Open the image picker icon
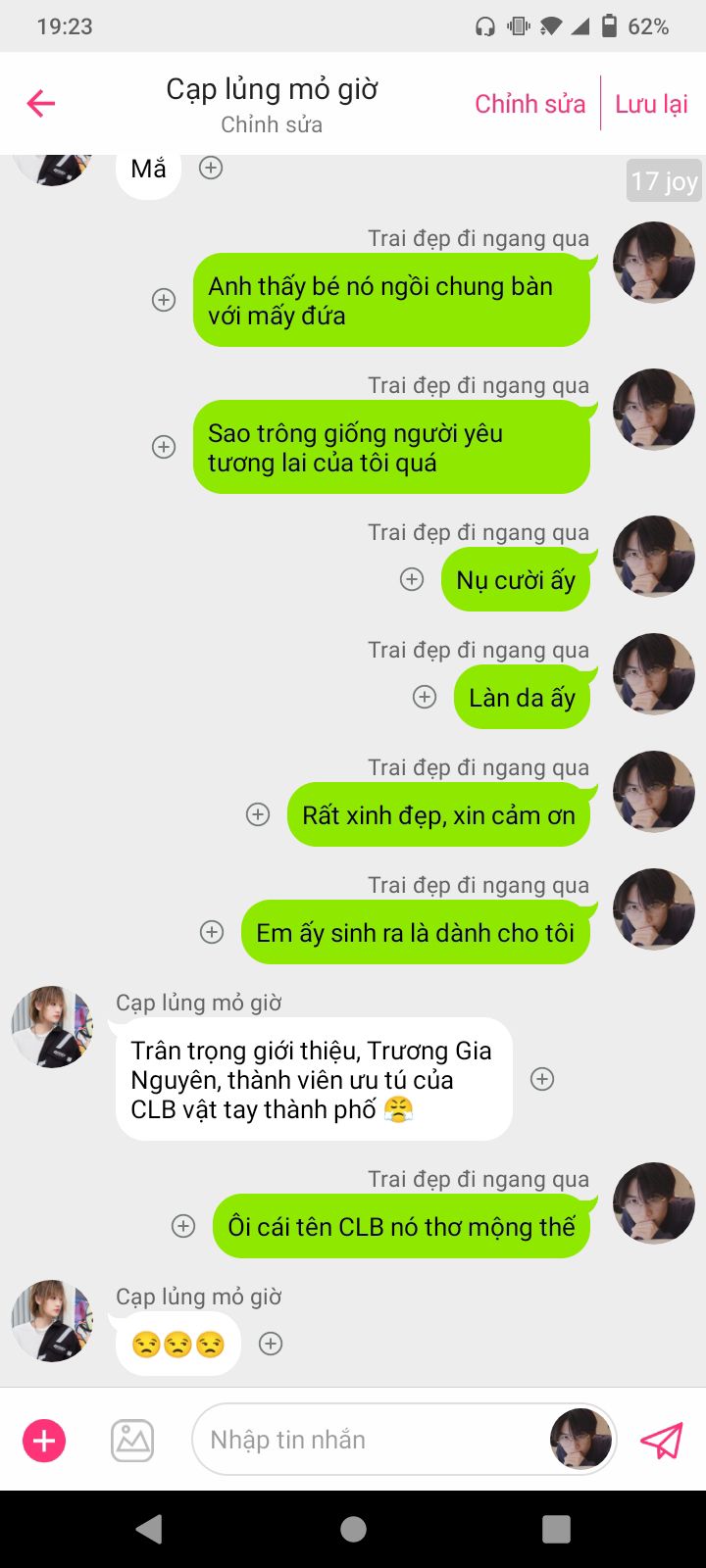 click(x=132, y=1441)
